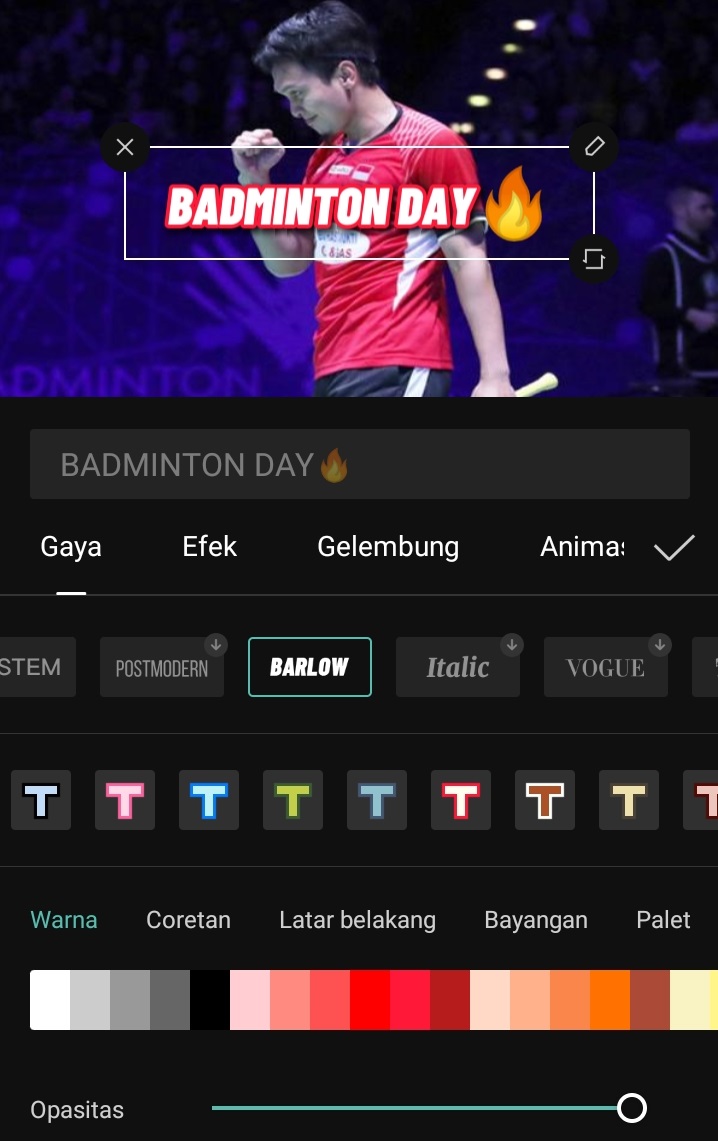Select the pink T text preset
The height and width of the screenshot is (1141, 718).
(x=125, y=800)
